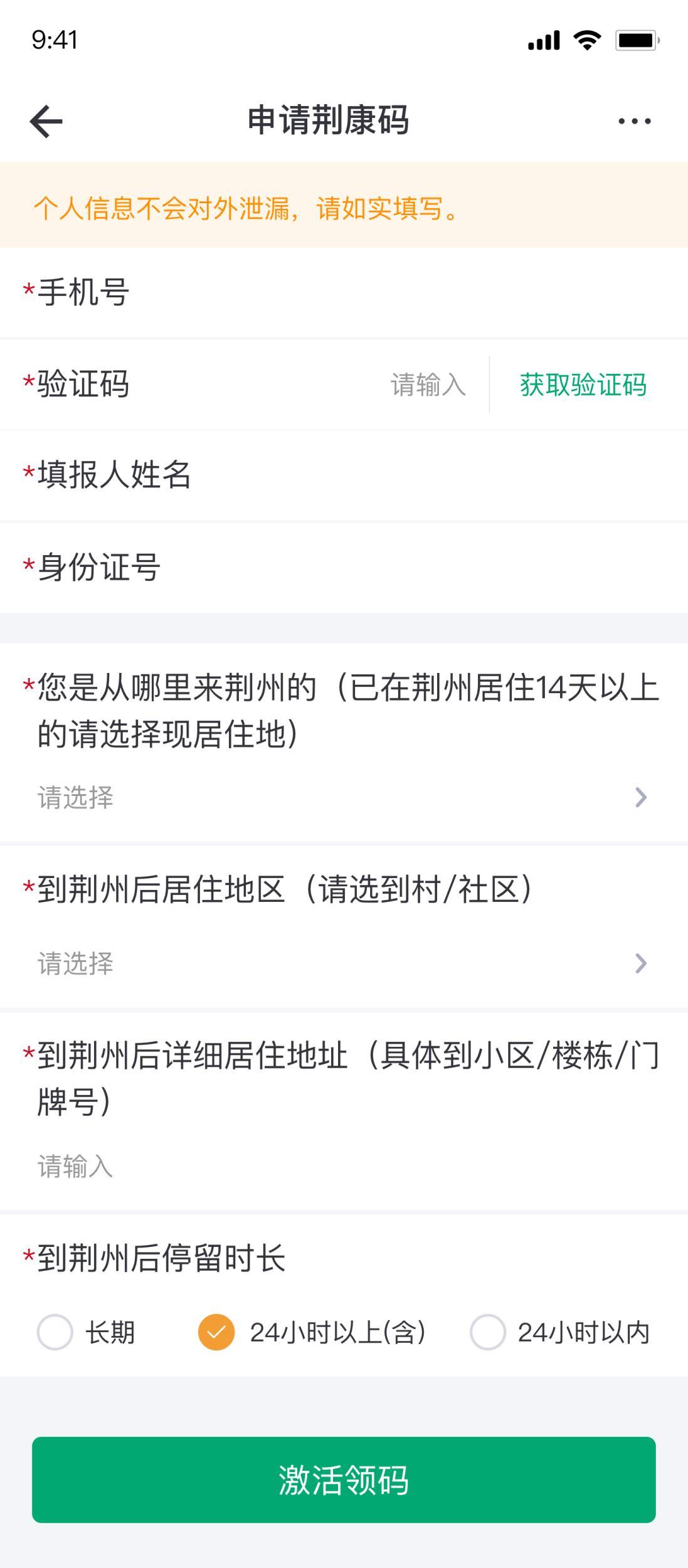The width and height of the screenshot is (688, 1568).
Task: Tap the detailed address 请输入 field
Action: 344,1166
